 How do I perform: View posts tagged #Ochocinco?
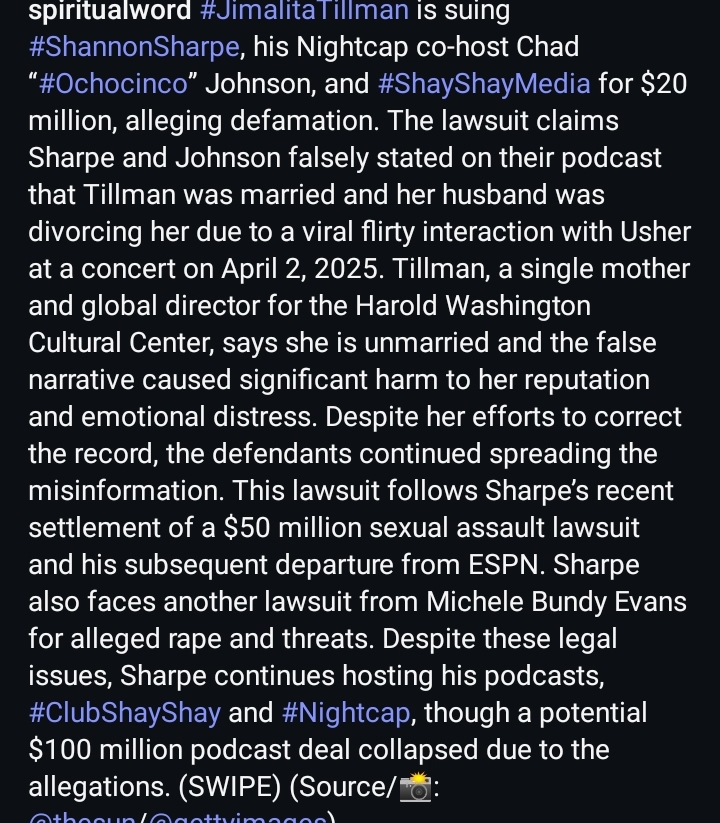(x=113, y=85)
